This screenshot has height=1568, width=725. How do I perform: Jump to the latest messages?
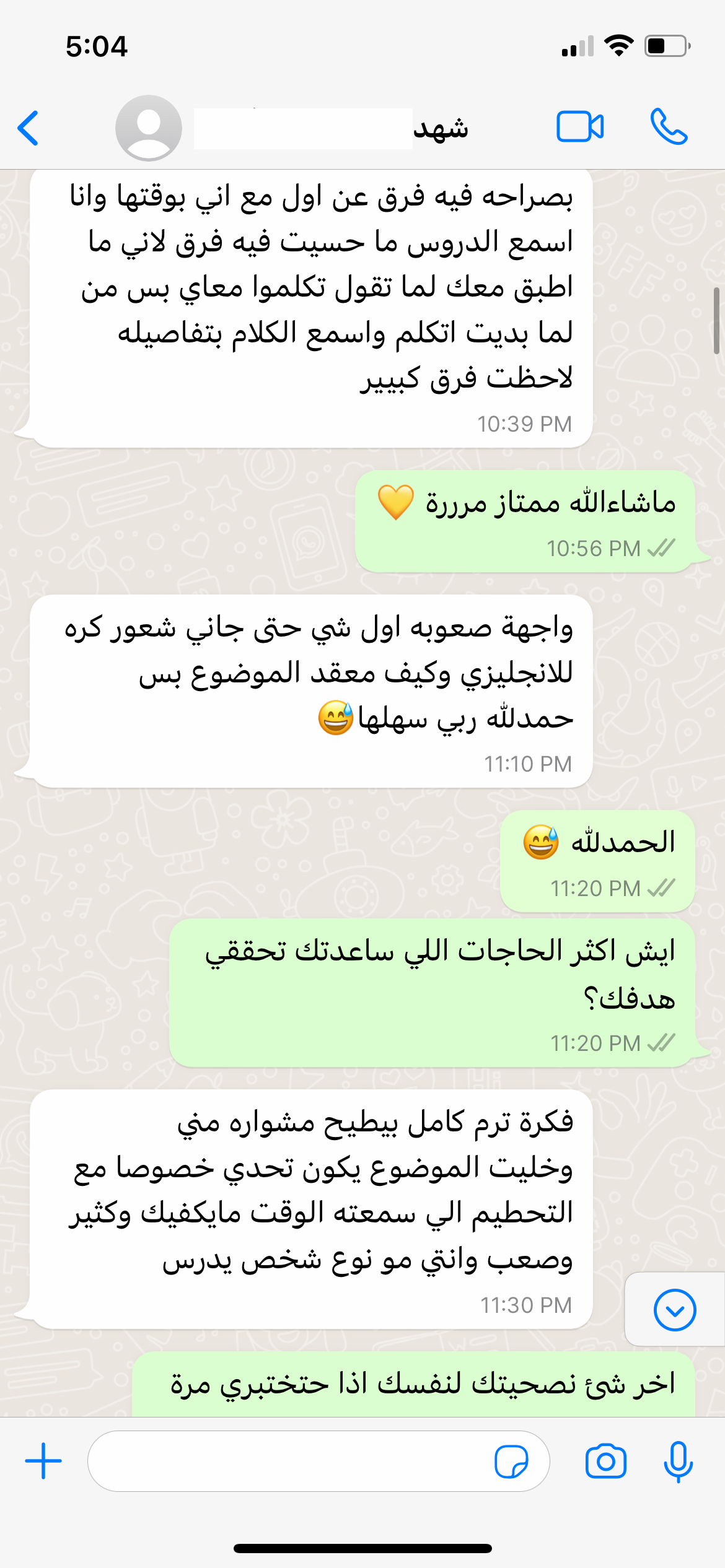pyautogui.click(x=674, y=1310)
